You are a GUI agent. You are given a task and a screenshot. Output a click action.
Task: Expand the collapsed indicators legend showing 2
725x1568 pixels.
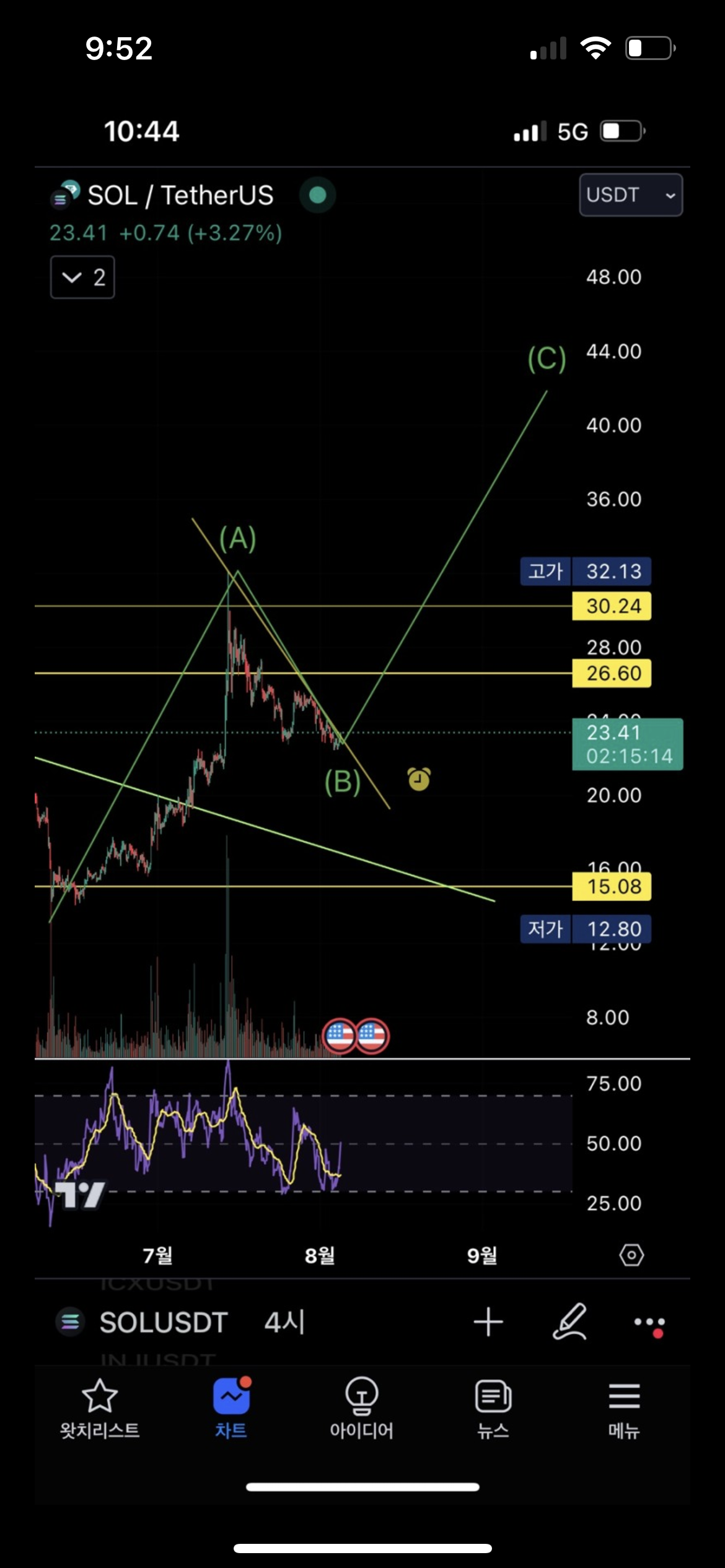[82, 277]
